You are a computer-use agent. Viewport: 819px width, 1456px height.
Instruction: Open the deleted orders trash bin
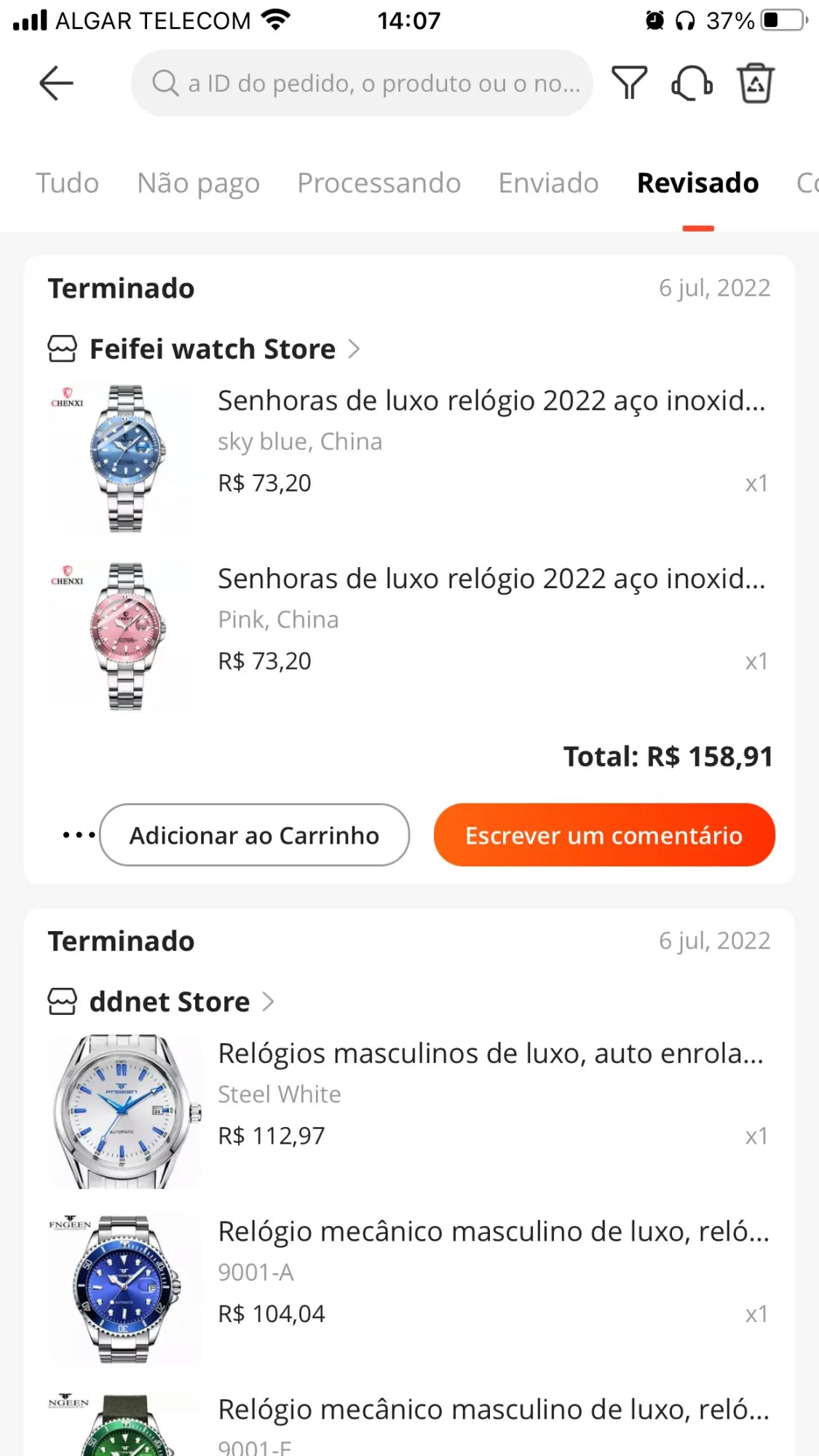(x=756, y=83)
